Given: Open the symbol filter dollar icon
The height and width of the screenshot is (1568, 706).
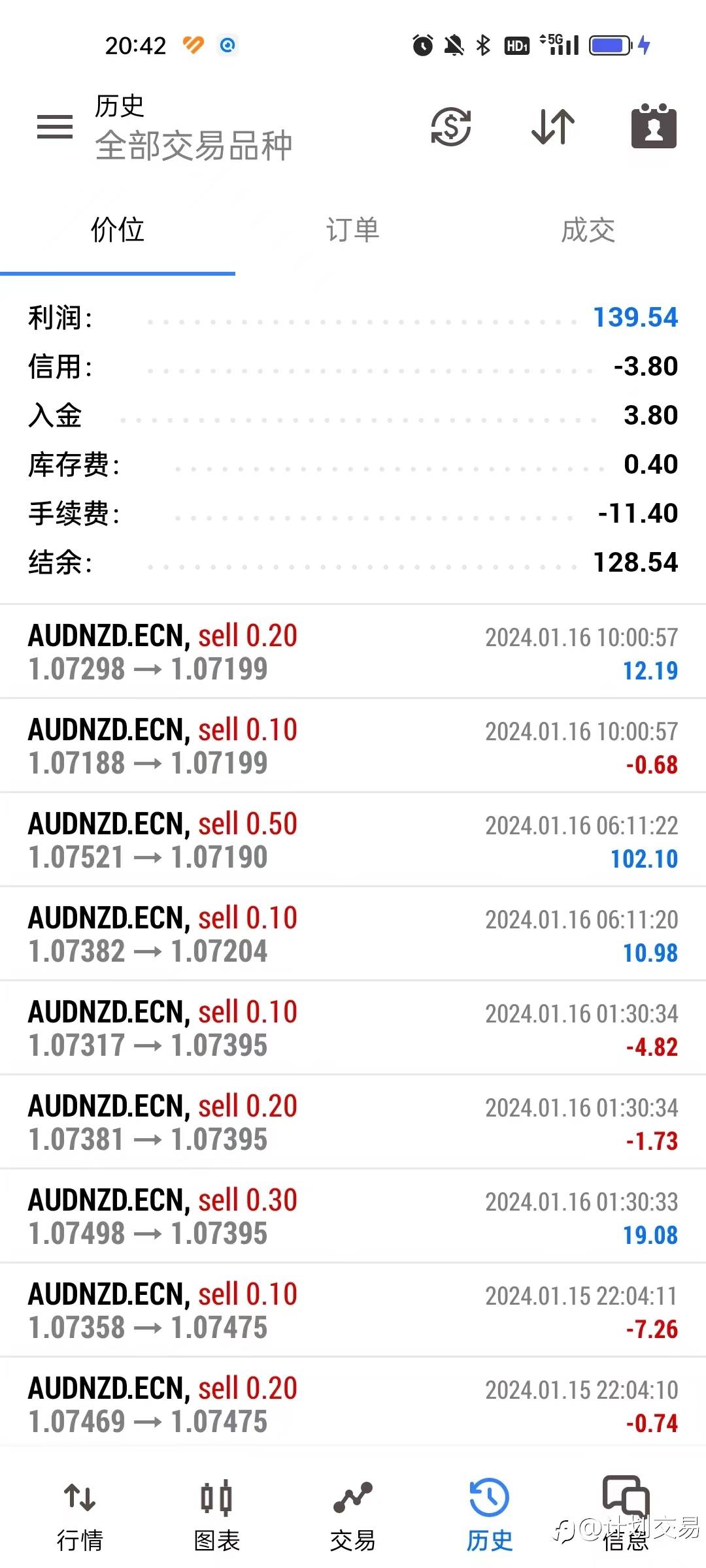Looking at the screenshot, I should click(450, 126).
